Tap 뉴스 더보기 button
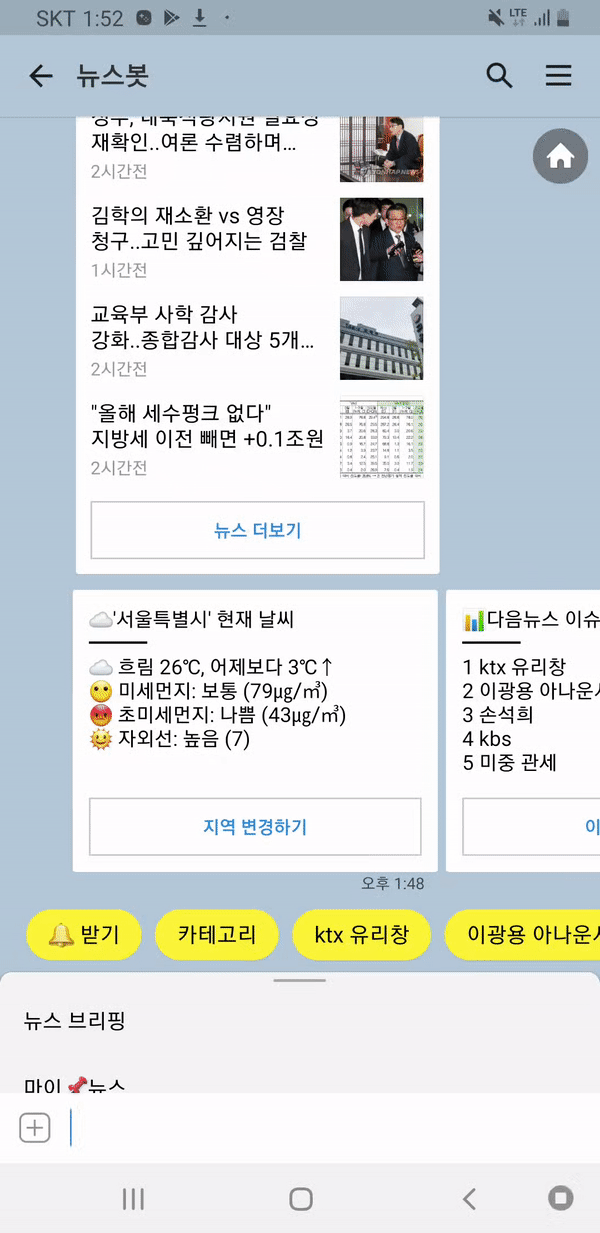 pos(257,531)
